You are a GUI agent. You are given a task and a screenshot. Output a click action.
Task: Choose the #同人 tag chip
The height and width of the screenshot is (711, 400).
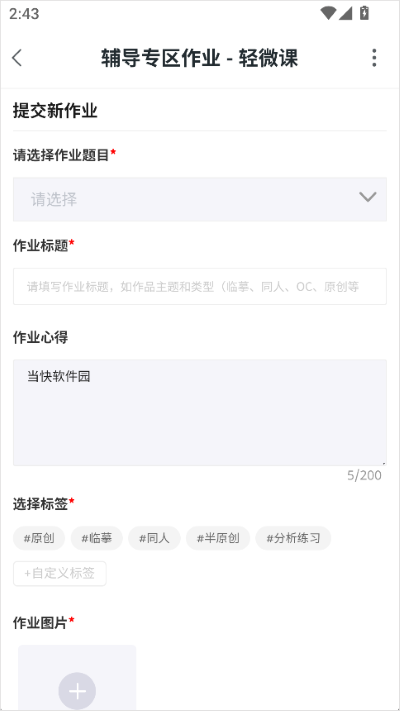(154, 538)
